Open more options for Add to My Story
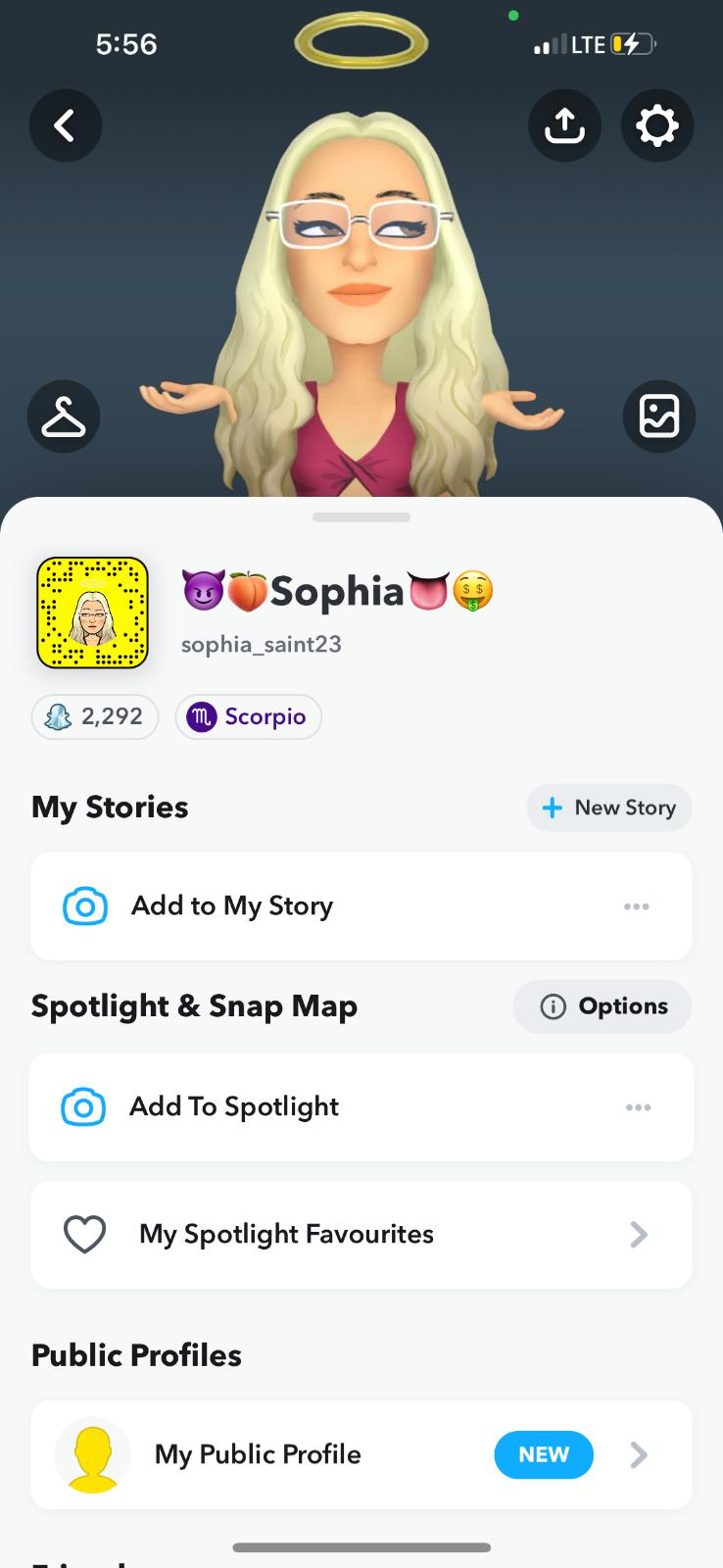The width and height of the screenshot is (723, 1568). pos(636,906)
